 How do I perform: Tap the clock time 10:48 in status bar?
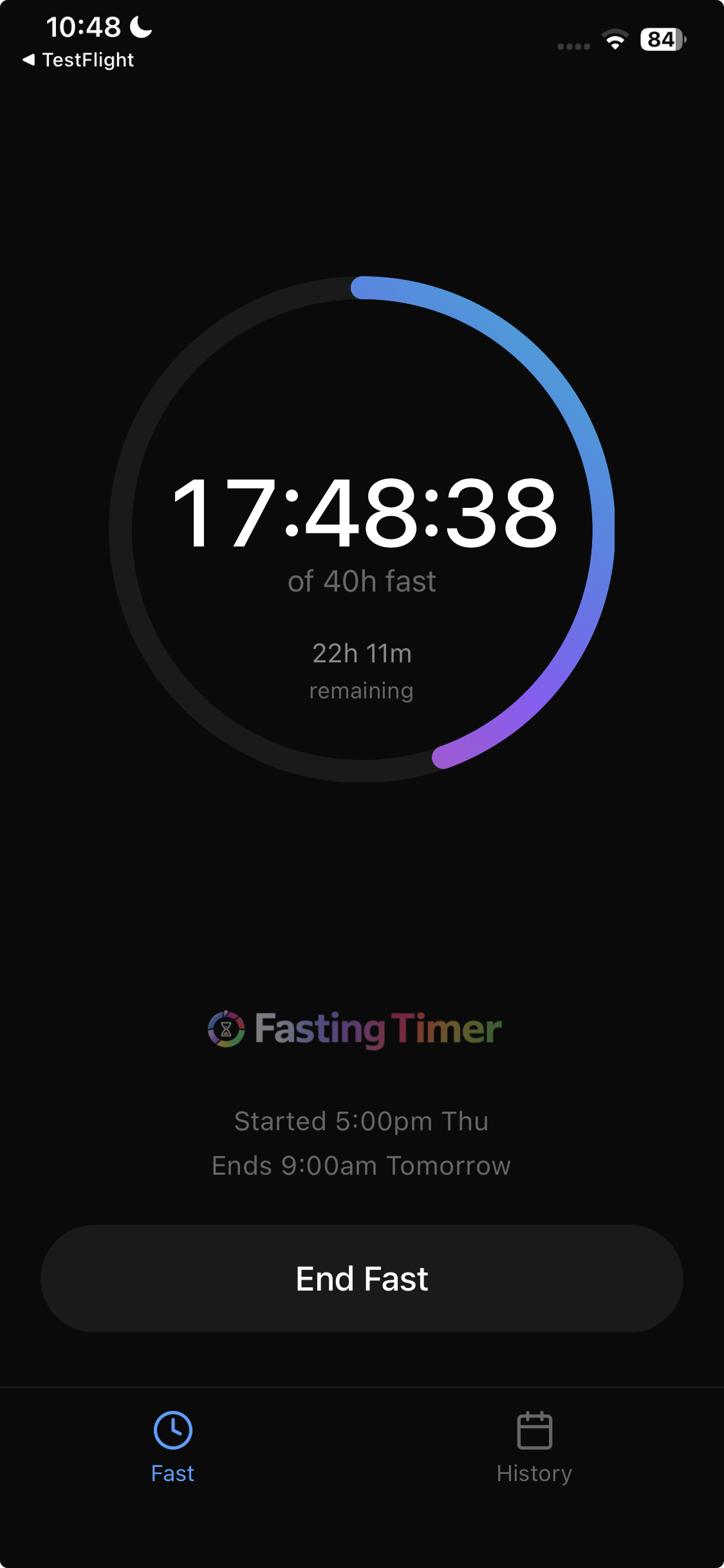[84, 26]
